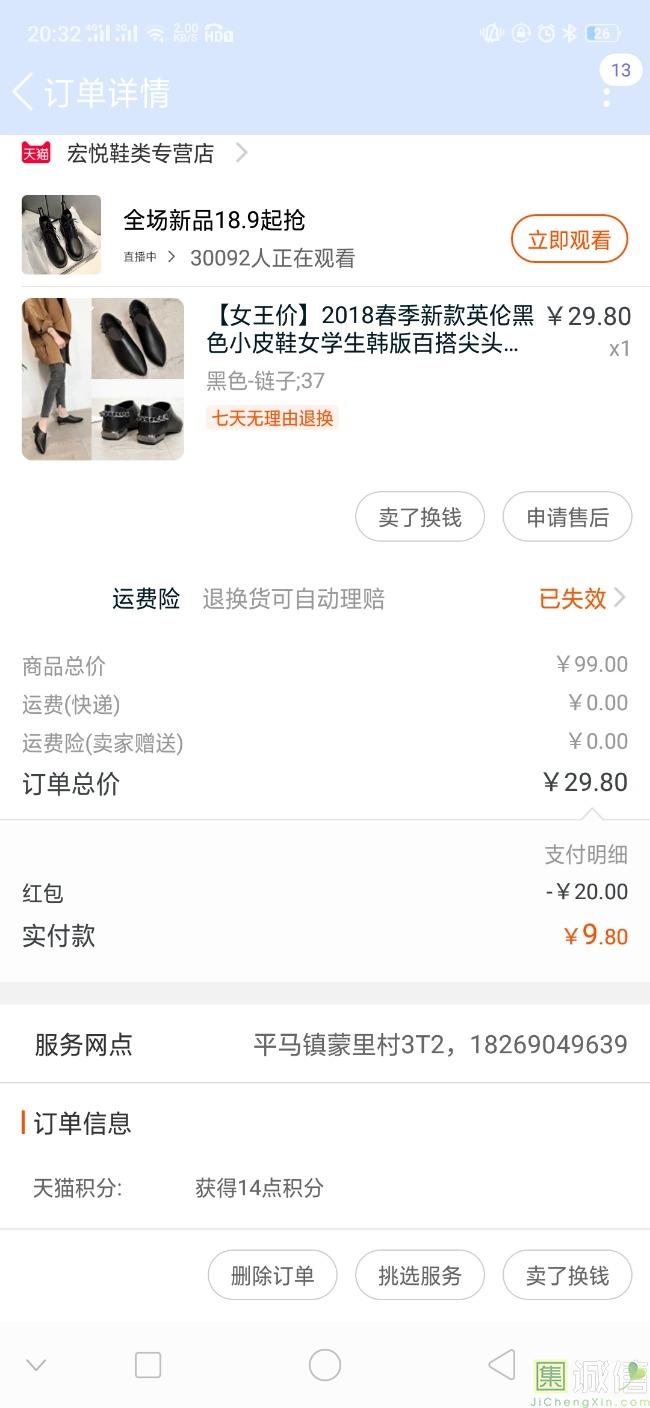The height and width of the screenshot is (1408, 650).
Task: Tap 卖了换钱 in the bottom bar
Action: (x=567, y=1275)
